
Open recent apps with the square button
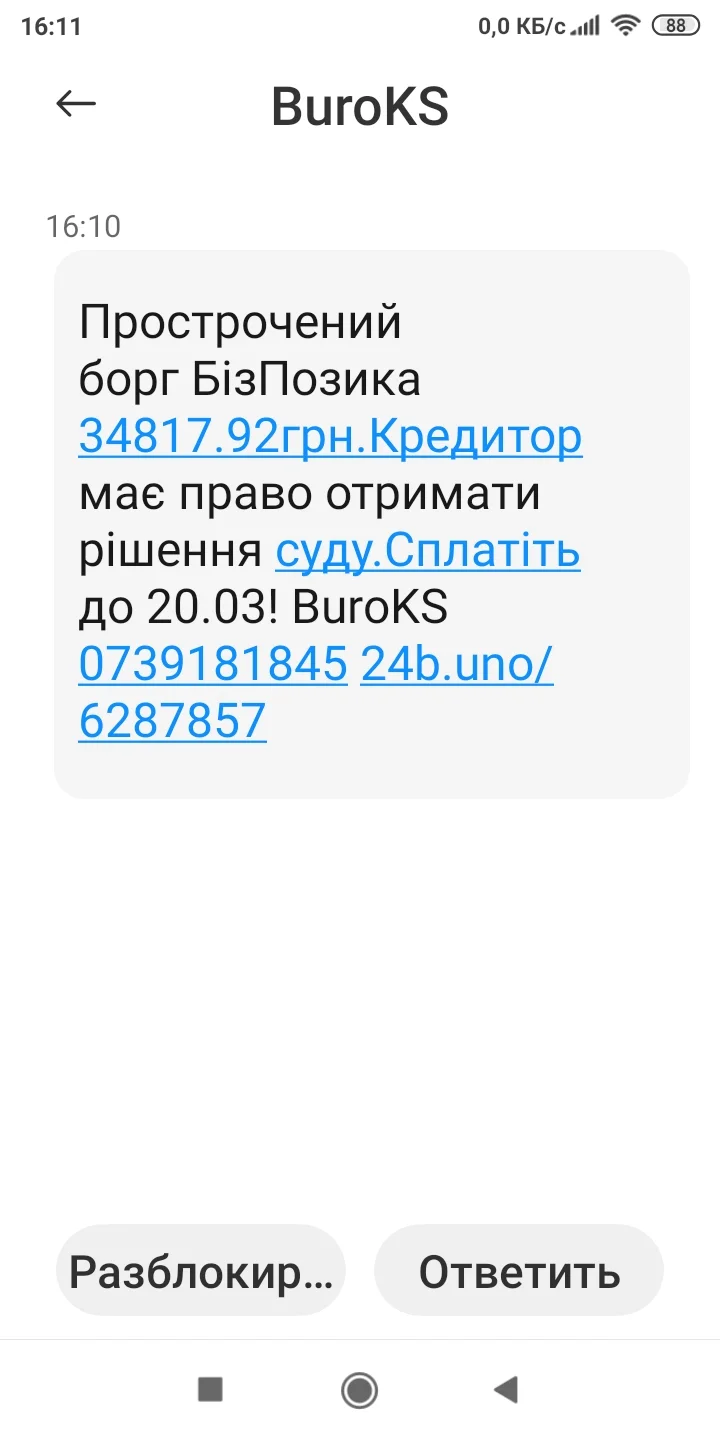tap(210, 1389)
